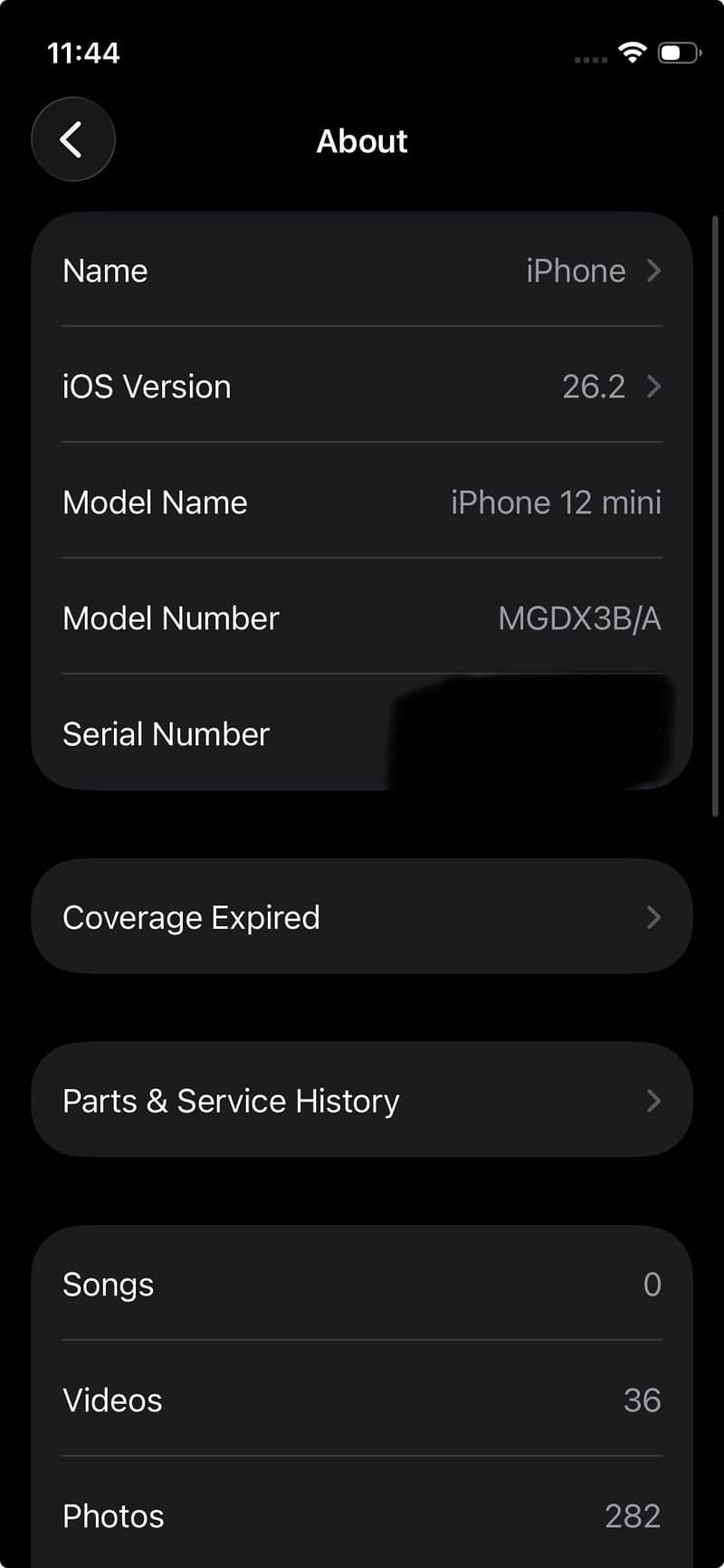View Parts & Service History
This screenshot has height=1568, width=724.
362,1101
